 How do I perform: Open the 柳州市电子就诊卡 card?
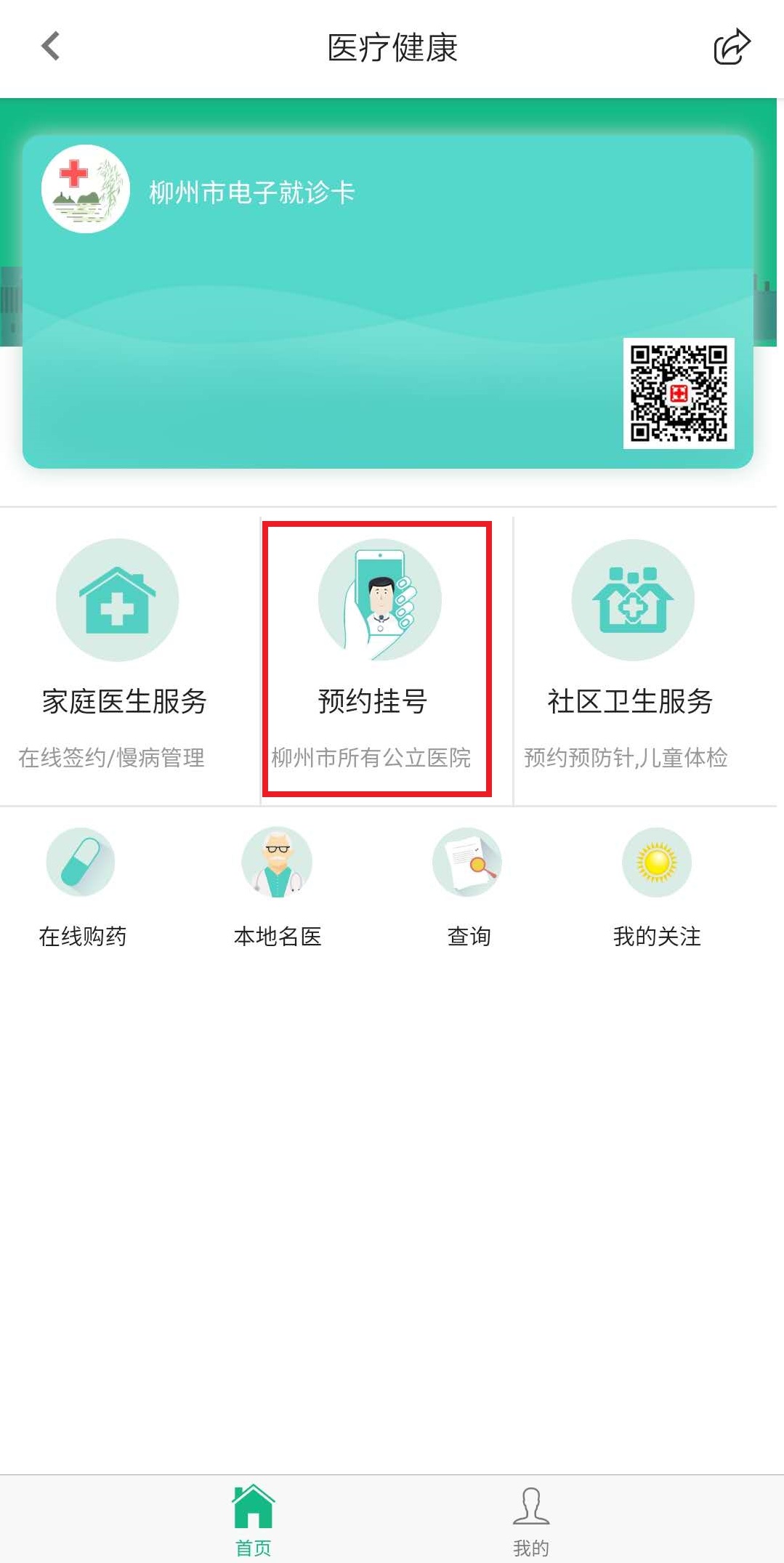click(251, 193)
